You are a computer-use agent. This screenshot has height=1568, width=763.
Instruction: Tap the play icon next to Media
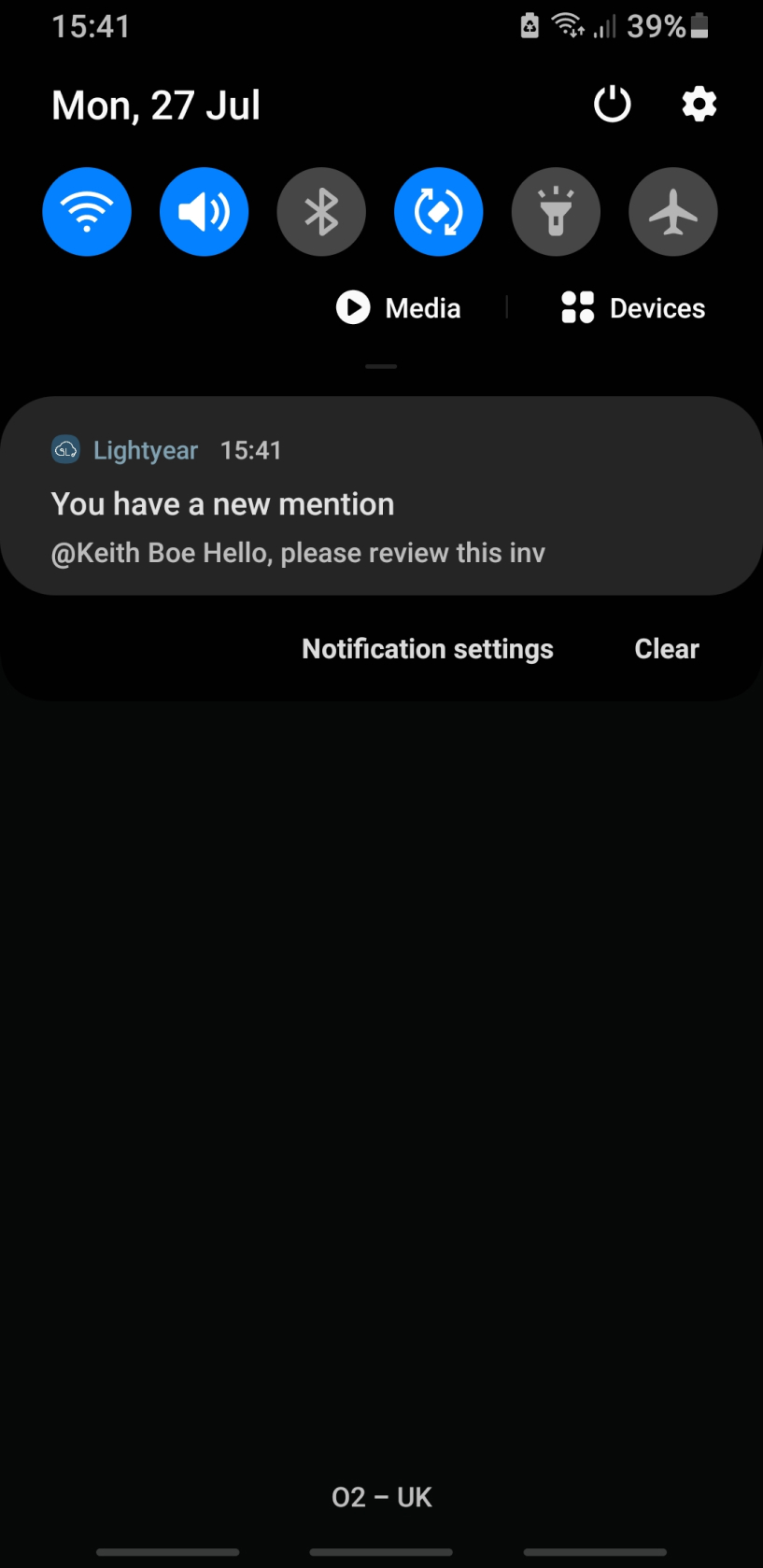[x=353, y=307]
